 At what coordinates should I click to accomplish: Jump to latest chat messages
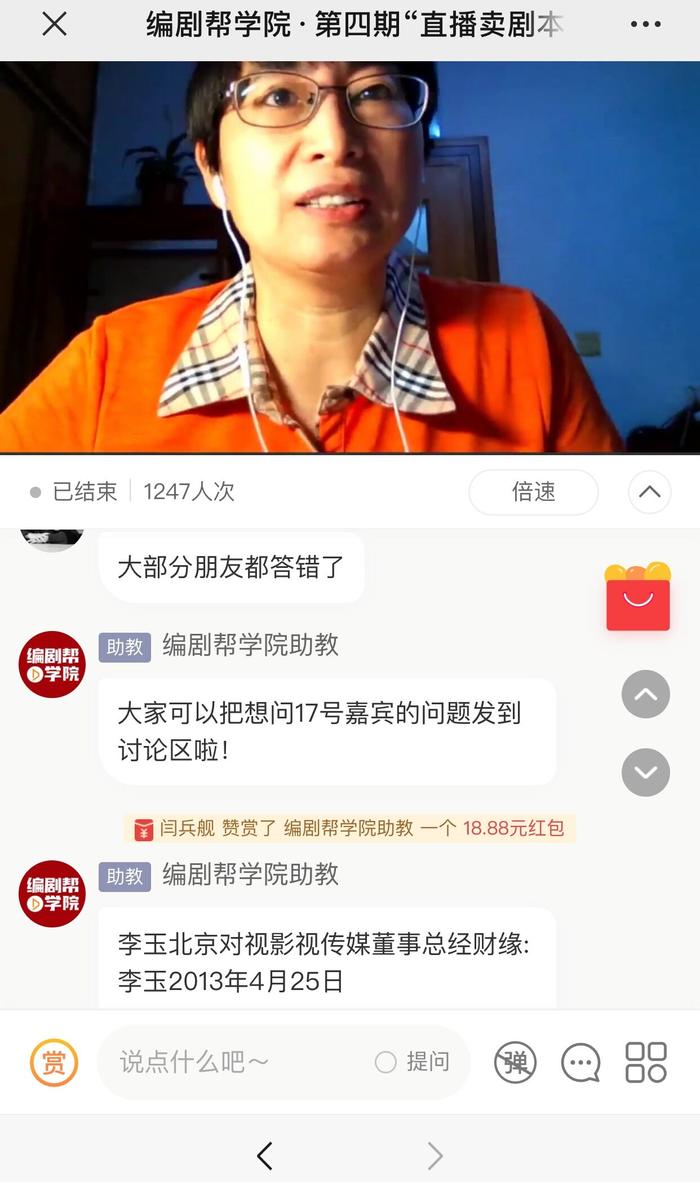(645, 772)
